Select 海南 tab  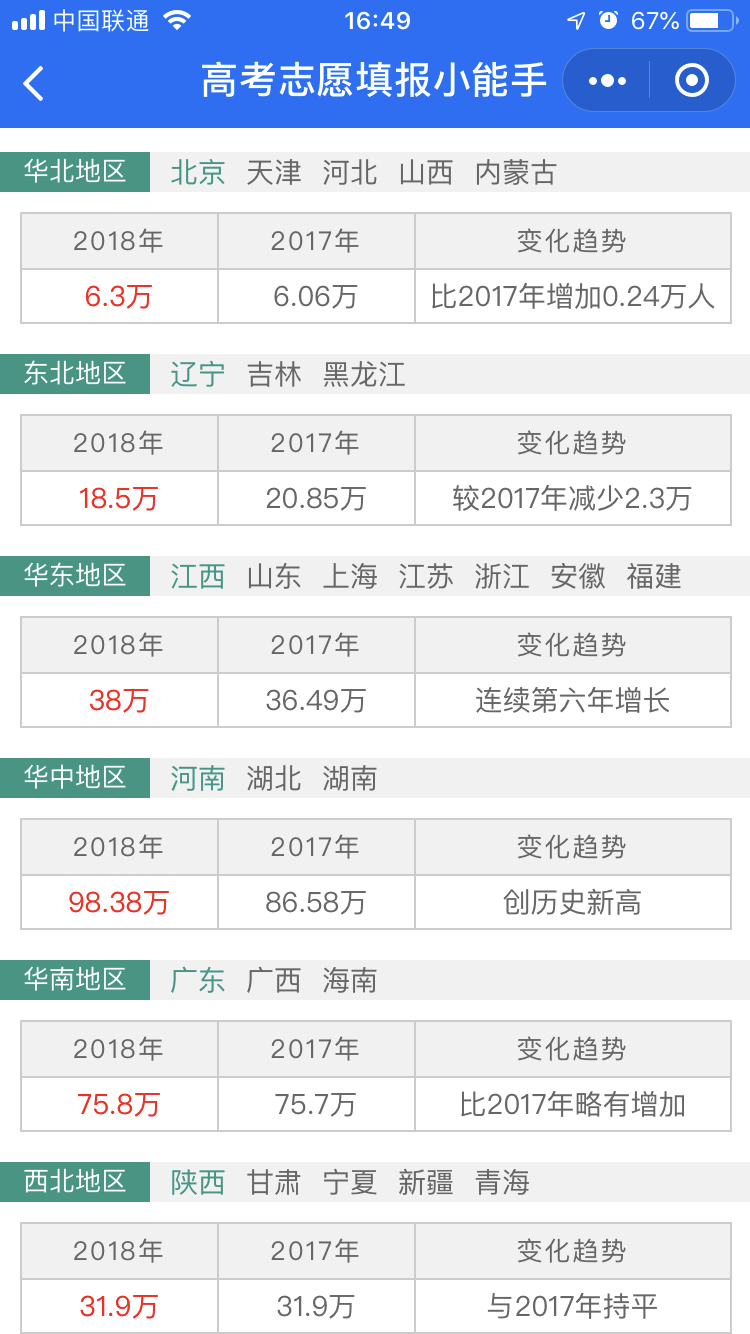[350, 980]
